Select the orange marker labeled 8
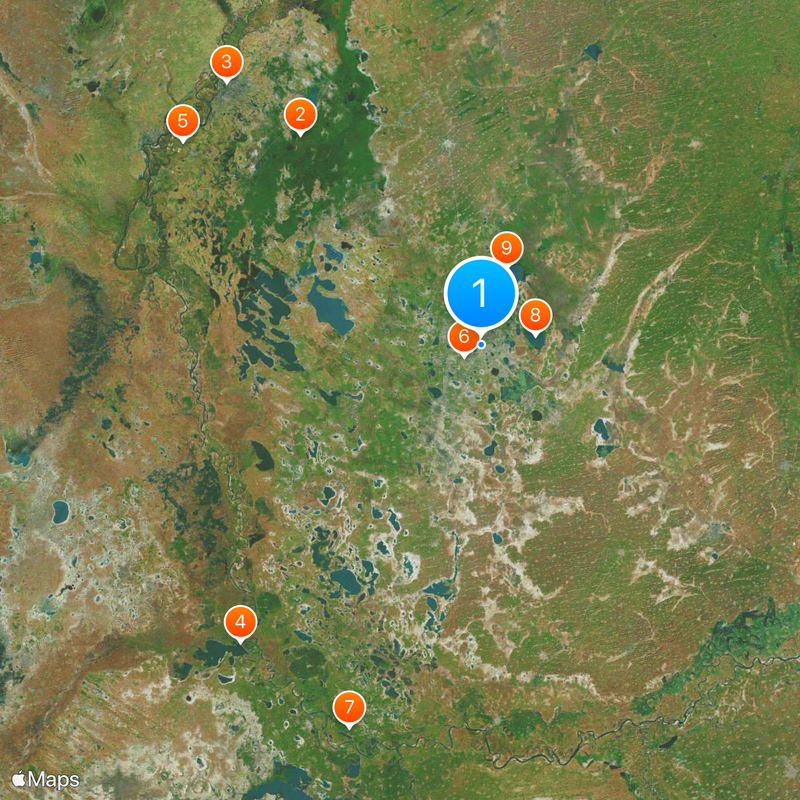Viewport: 800px width, 800px height. [536, 316]
